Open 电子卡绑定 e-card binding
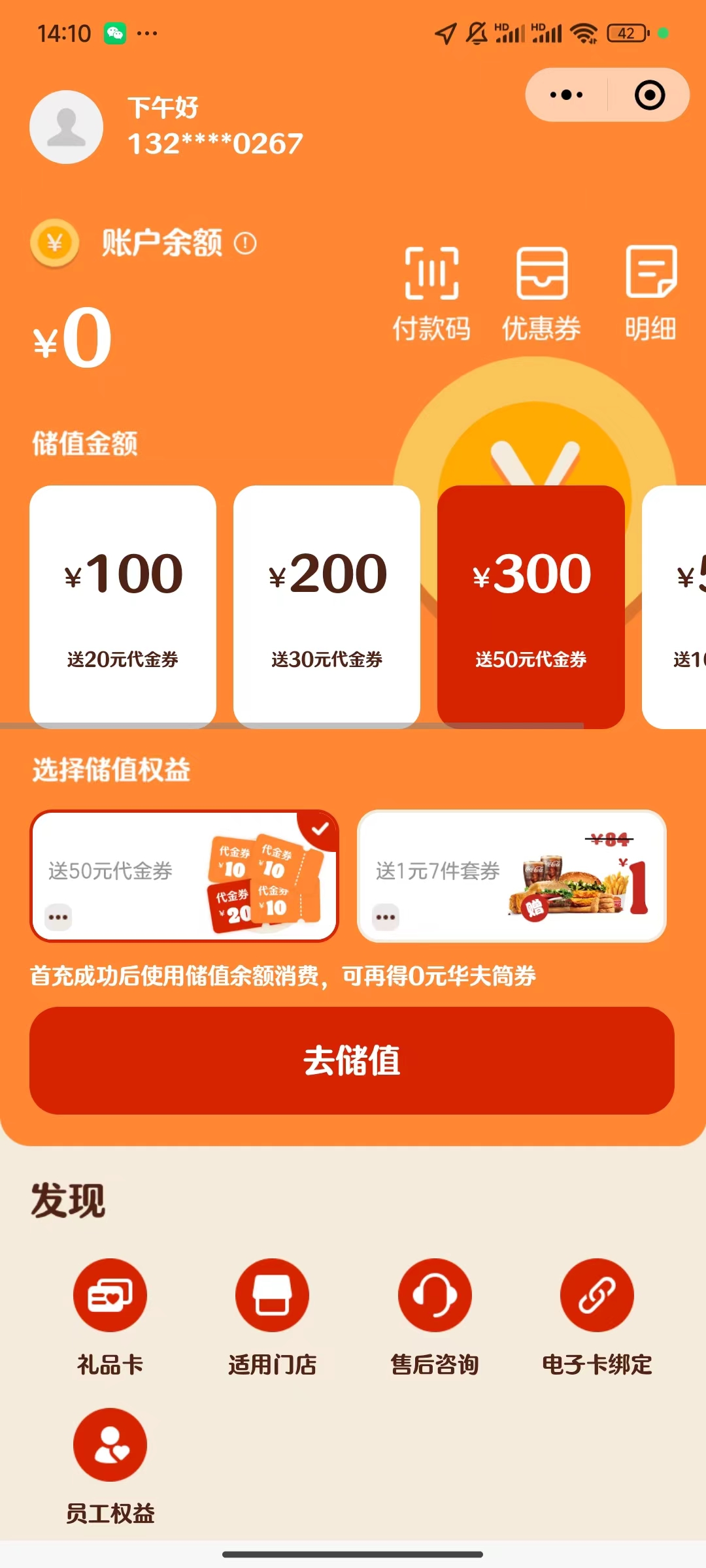Image resolution: width=706 pixels, height=1568 pixels. tap(597, 1315)
